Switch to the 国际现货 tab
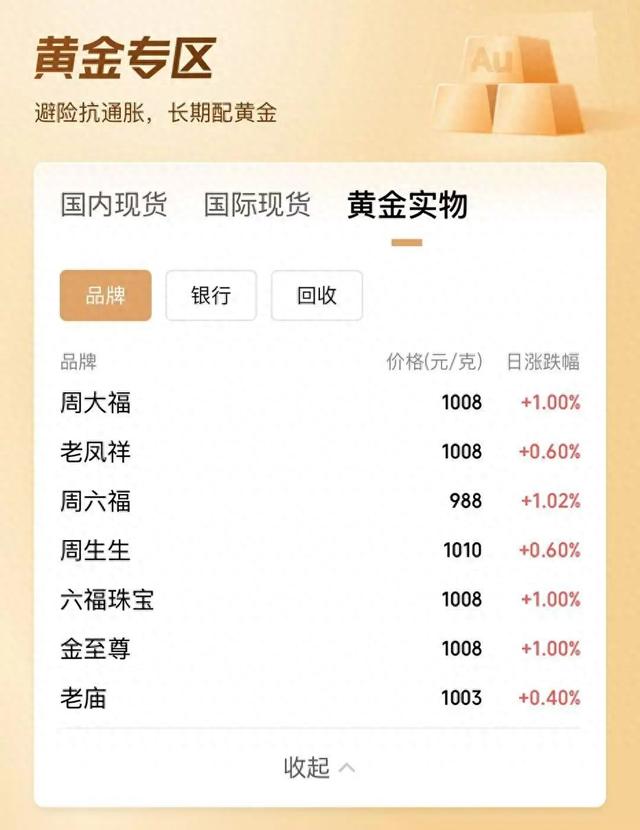 257,205
